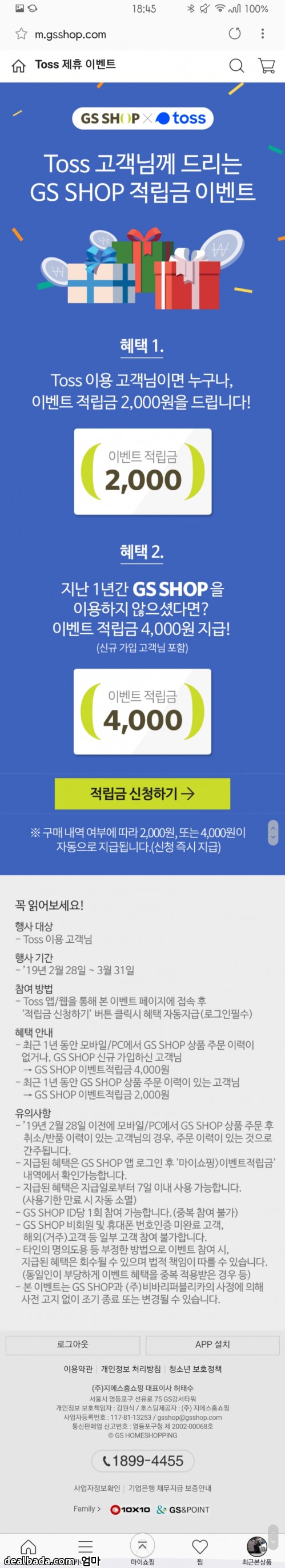285x1568 pixels.
Task: Open the search magnifier in the header
Action: [236, 66]
